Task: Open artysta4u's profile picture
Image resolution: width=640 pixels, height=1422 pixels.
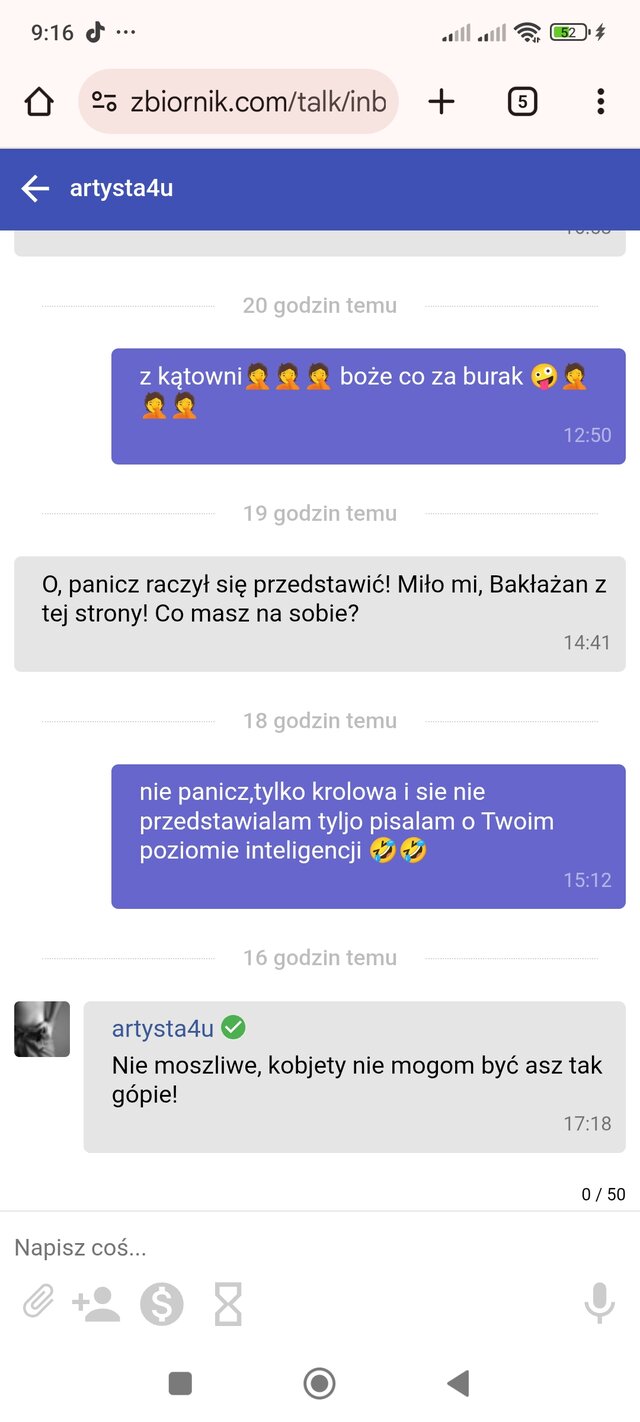Action: pyautogui.click(x=42, y=1029)
